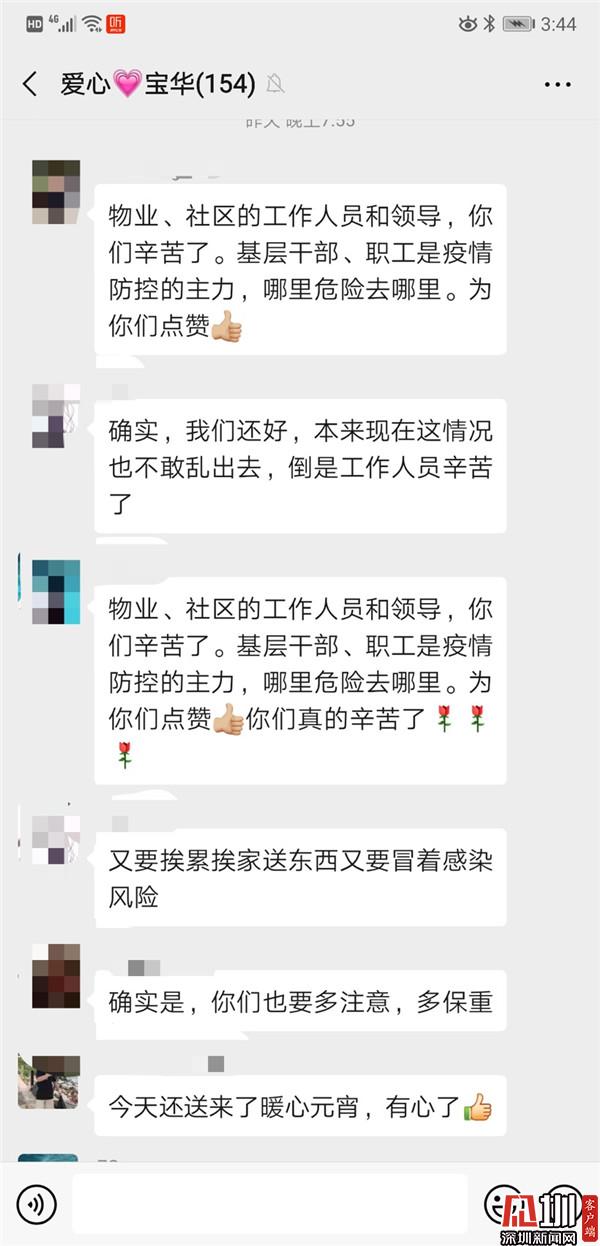Focus the message text input box
Screen dimensions: 600x1246
(x=270, y=1203)
